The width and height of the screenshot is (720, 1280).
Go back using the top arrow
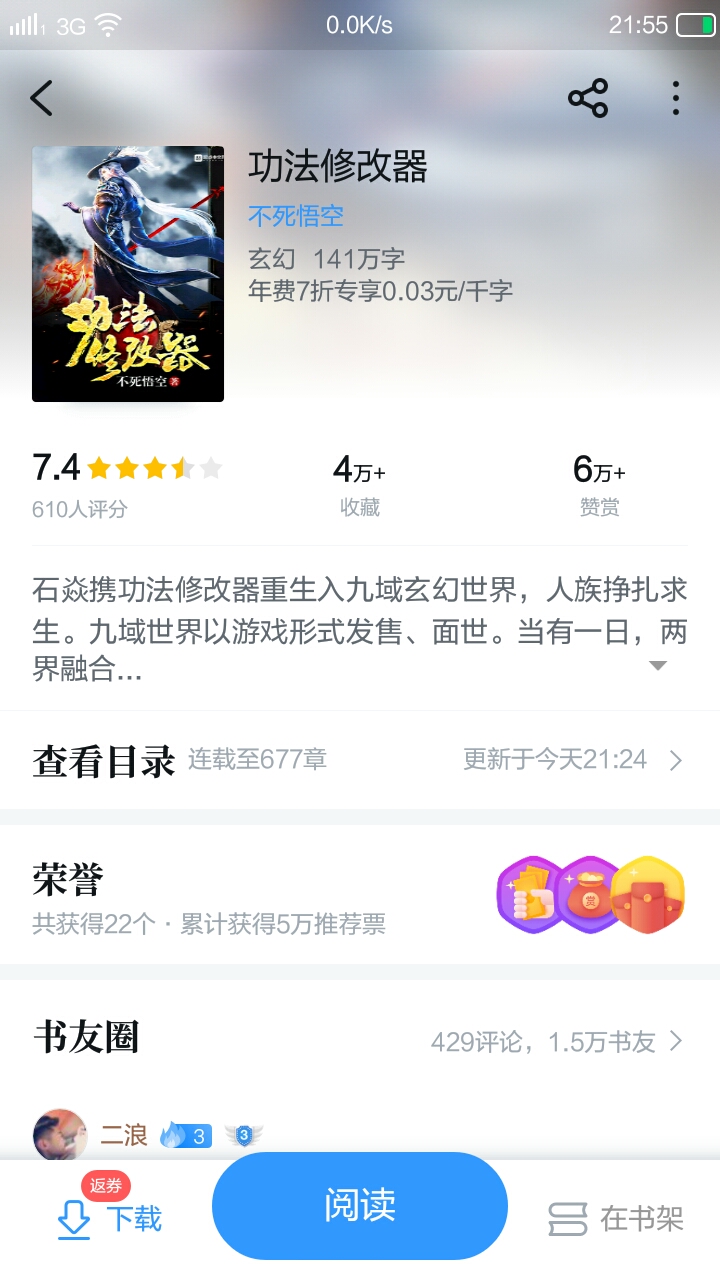pos(41,98)
